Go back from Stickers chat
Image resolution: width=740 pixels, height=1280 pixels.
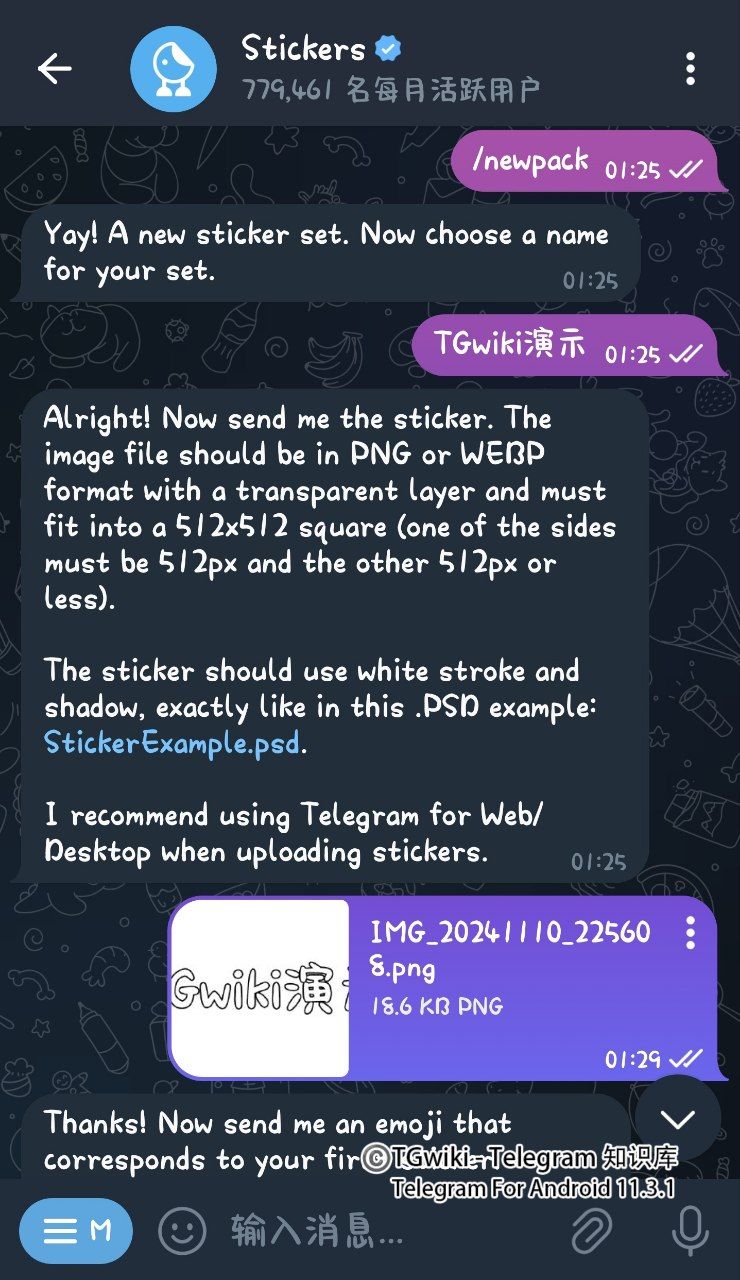[x=54, y=68]
